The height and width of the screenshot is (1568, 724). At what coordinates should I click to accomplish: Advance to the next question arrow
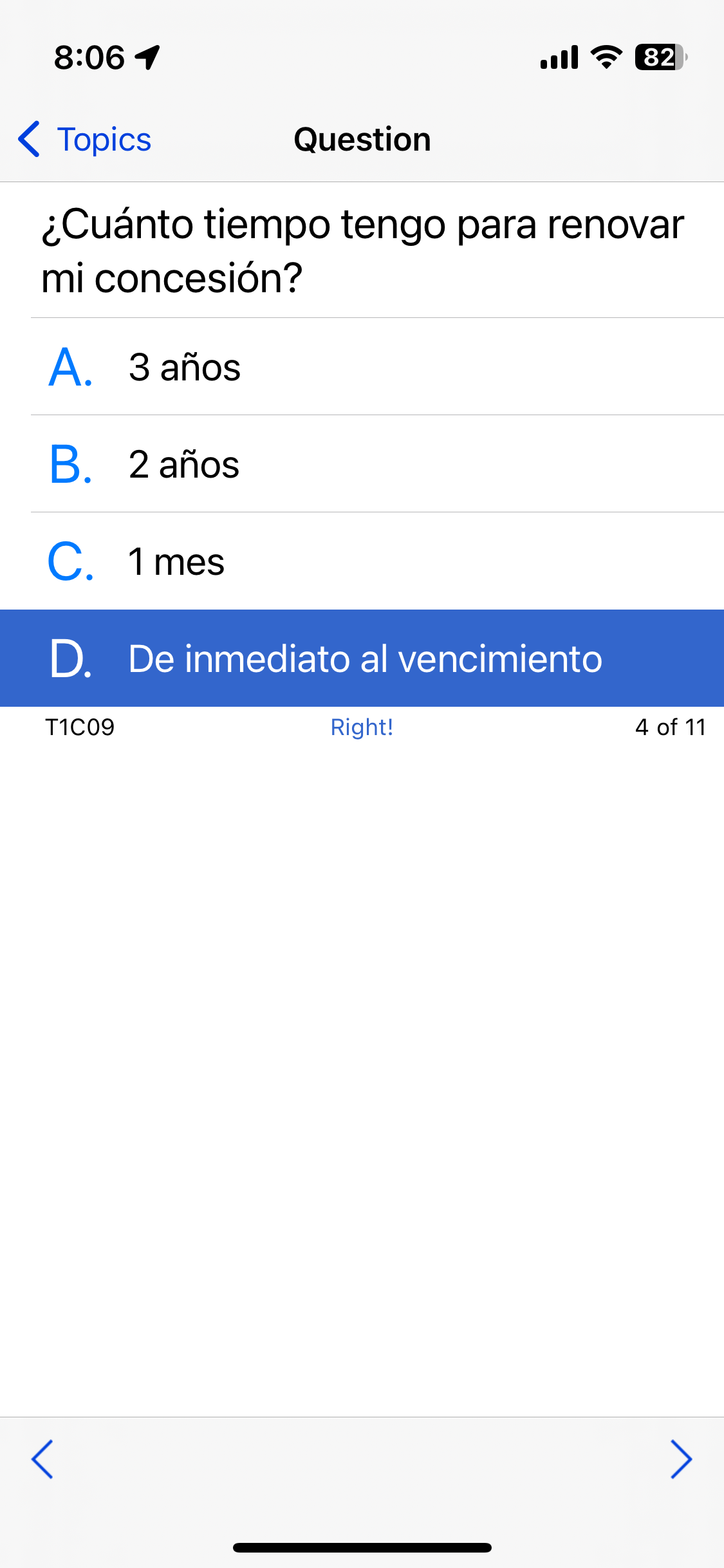coord(681,1459)
